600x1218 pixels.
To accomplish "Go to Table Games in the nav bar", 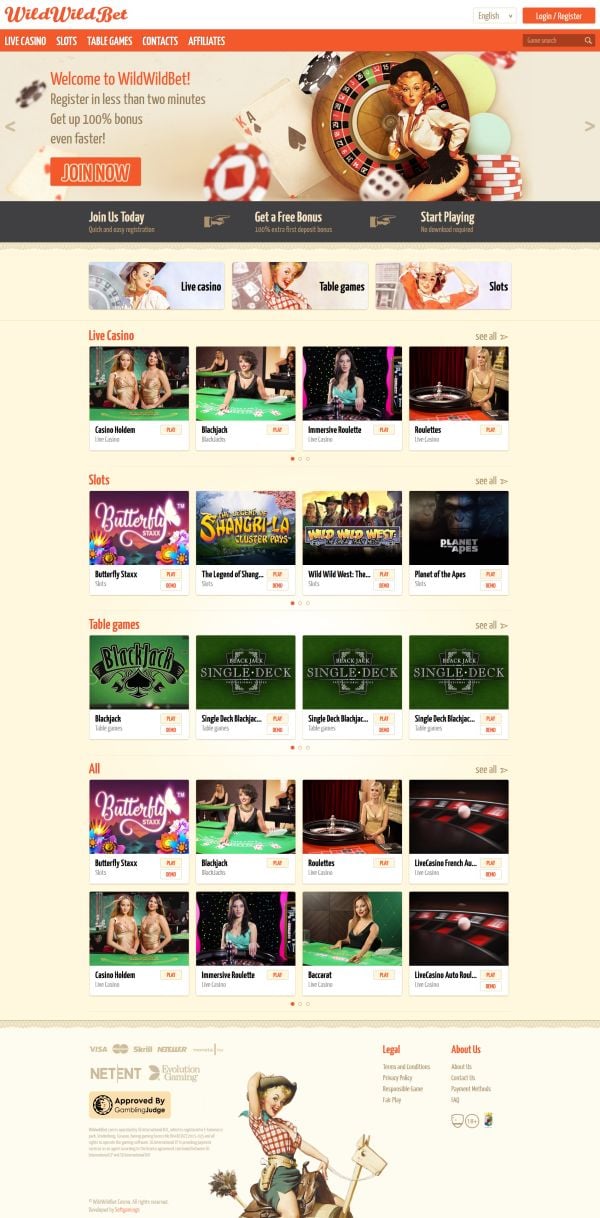I will click(x=110, y=41).
